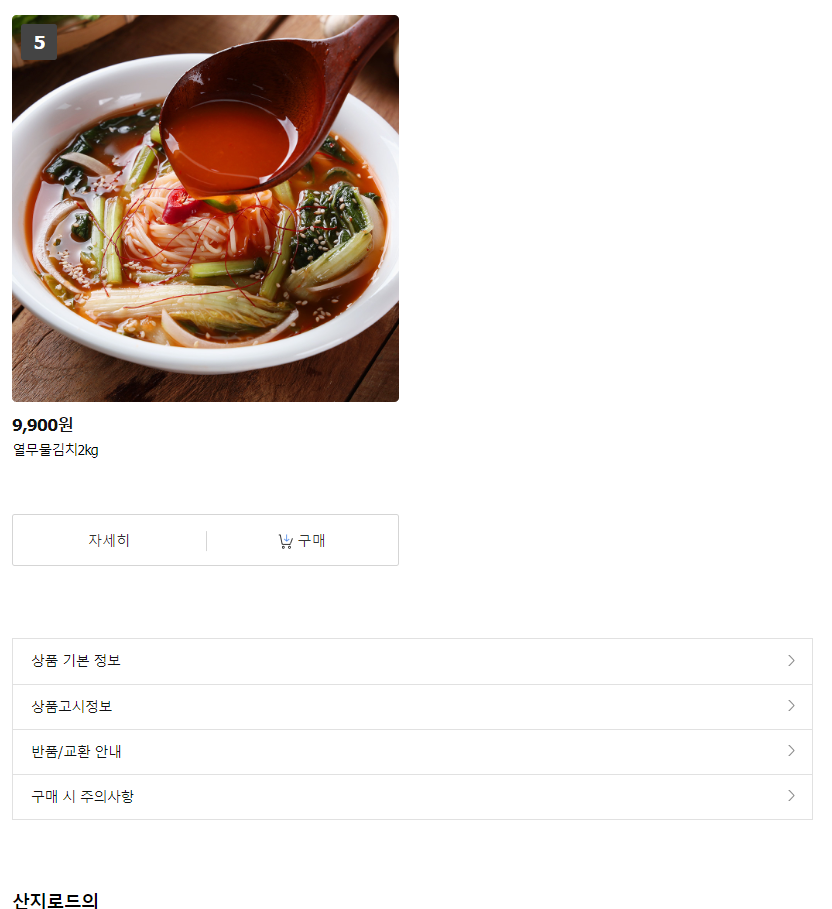Screen dimensions: 832x909
Task: Open the 열무물김치2kg product image
Action: pyautogui.click(x=205, y=208)
